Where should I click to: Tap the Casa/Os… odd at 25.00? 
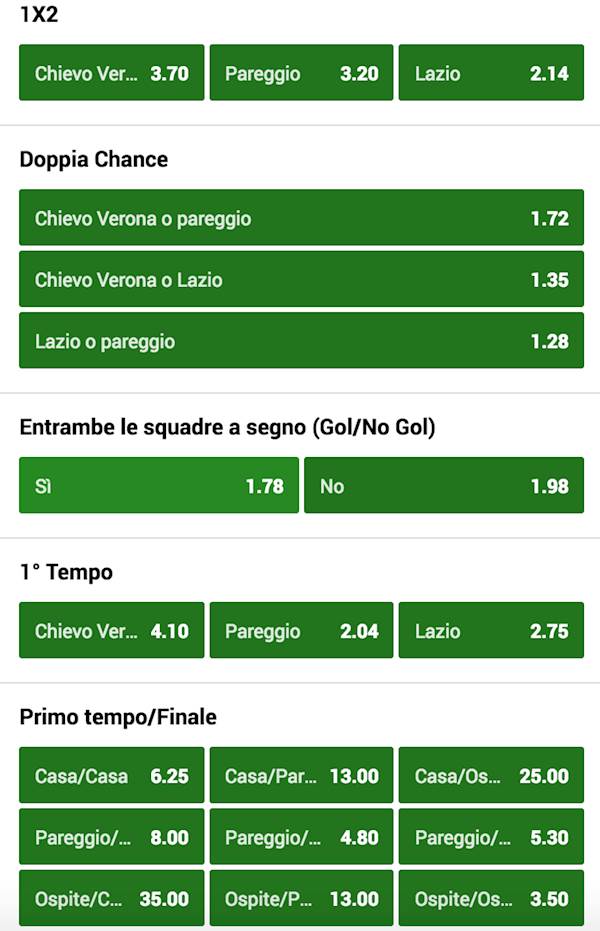(491, 775)
